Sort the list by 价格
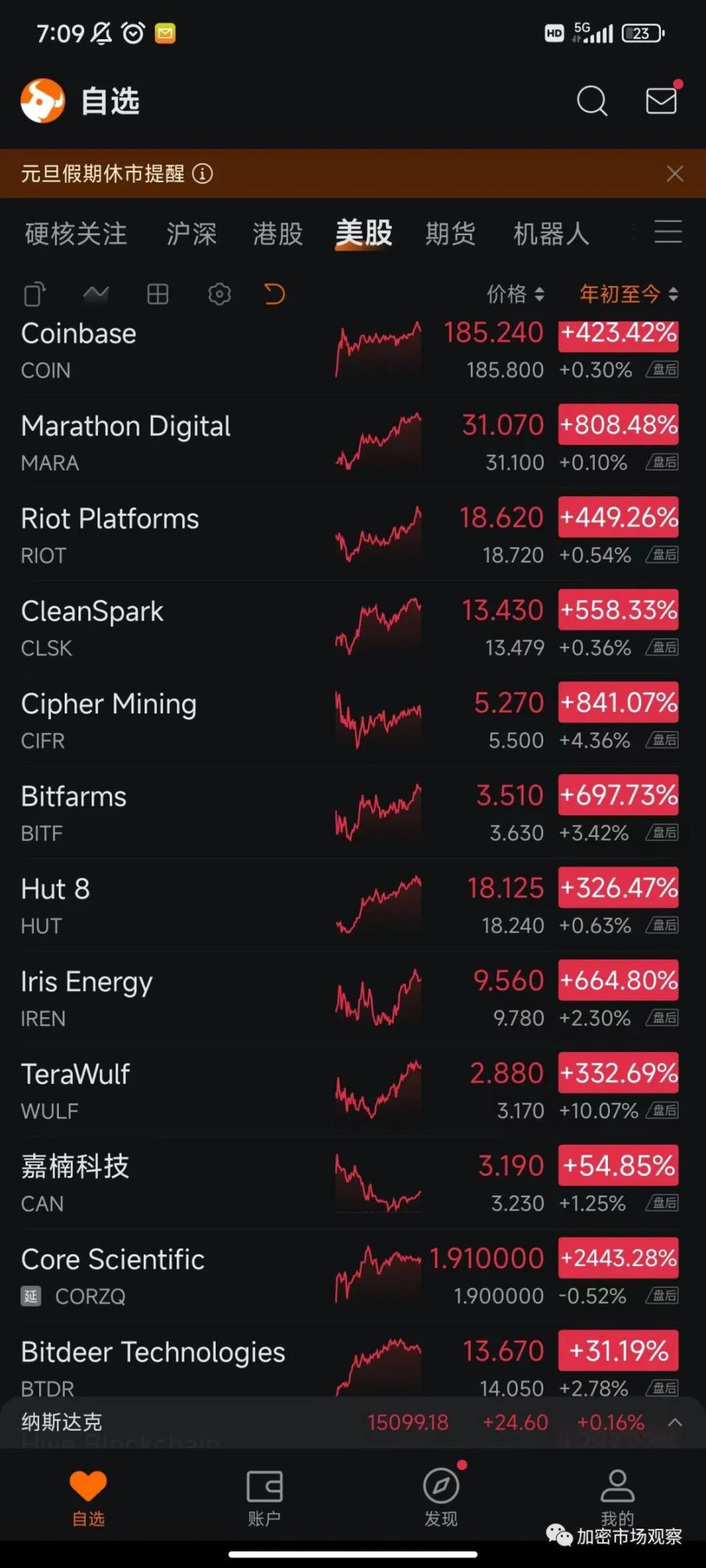This screenshot has height=1568, width=706. (x=515, y=294)
